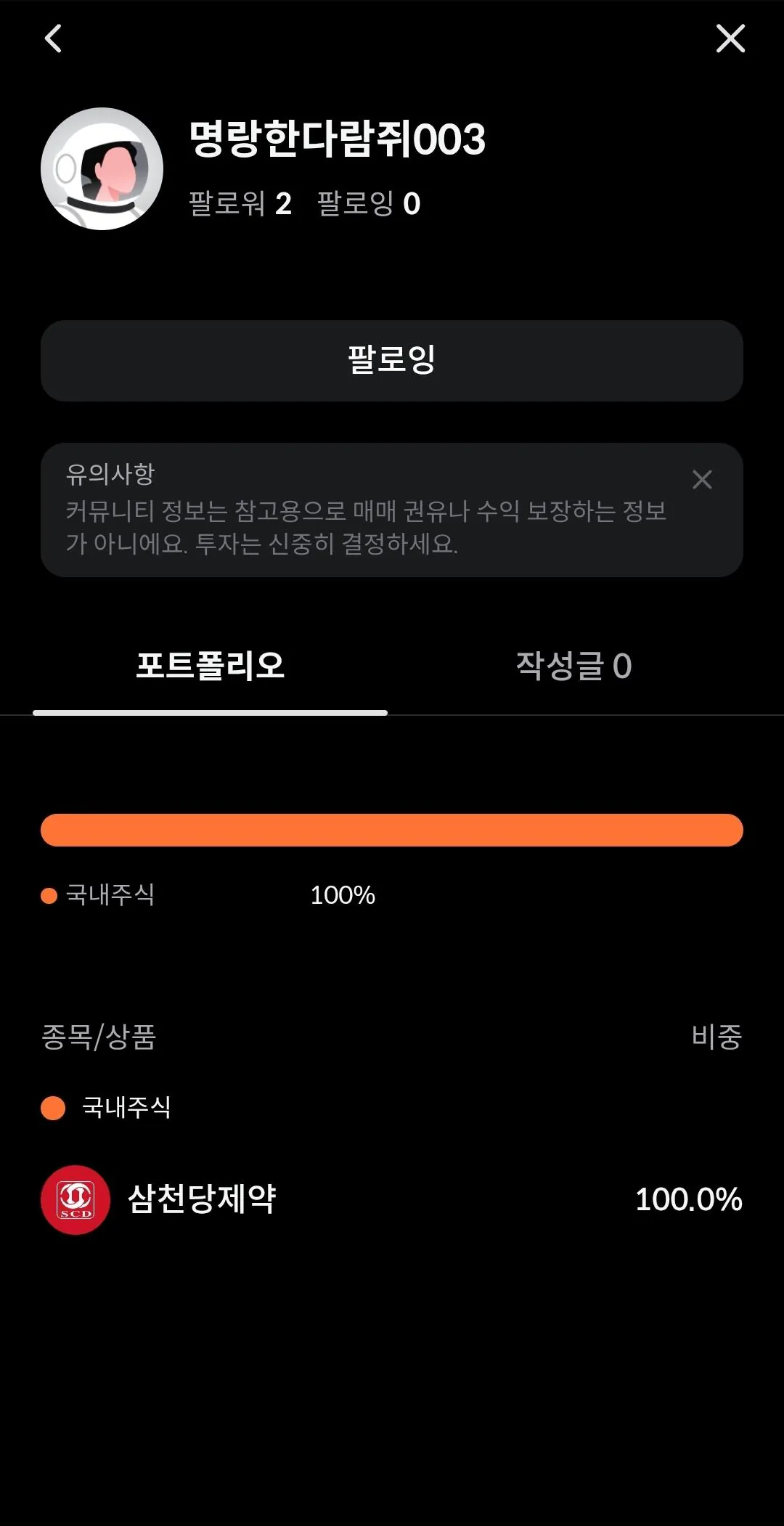This screenshot has height=1526, width=784.
Task: Close the profile page with the X
Action: pos(730,38)
